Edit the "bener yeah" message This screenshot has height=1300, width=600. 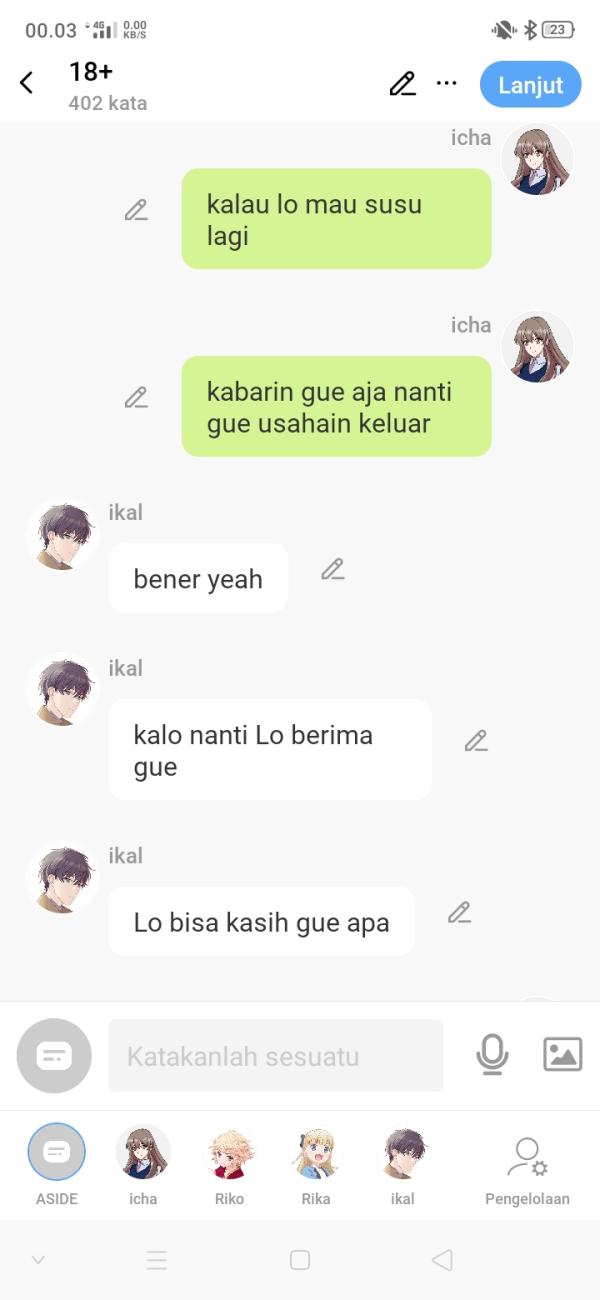(x=333, y=569)
